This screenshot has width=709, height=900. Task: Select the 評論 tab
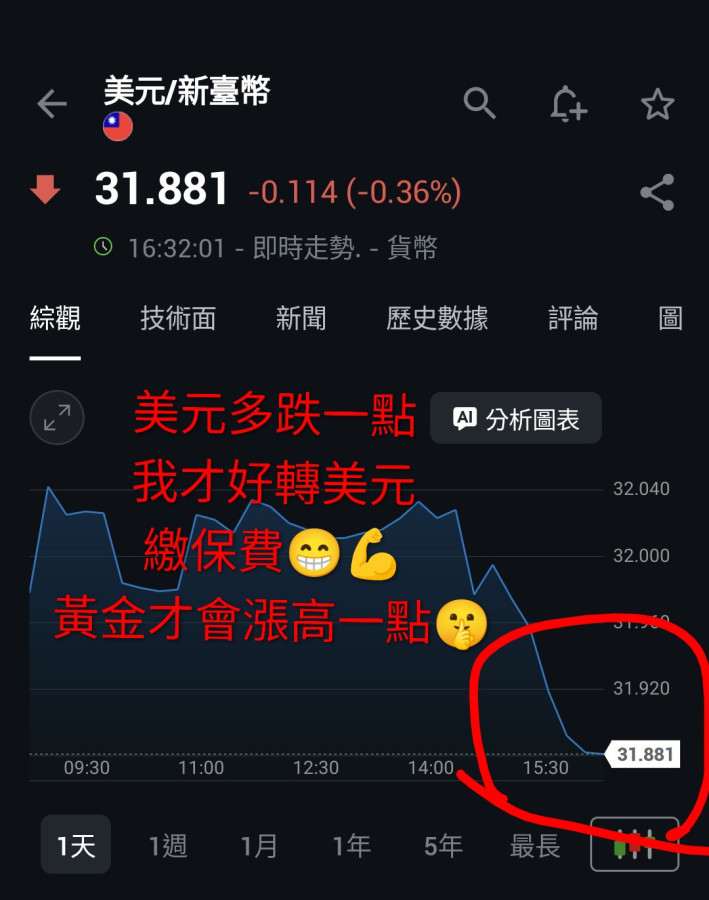point(573,319)
